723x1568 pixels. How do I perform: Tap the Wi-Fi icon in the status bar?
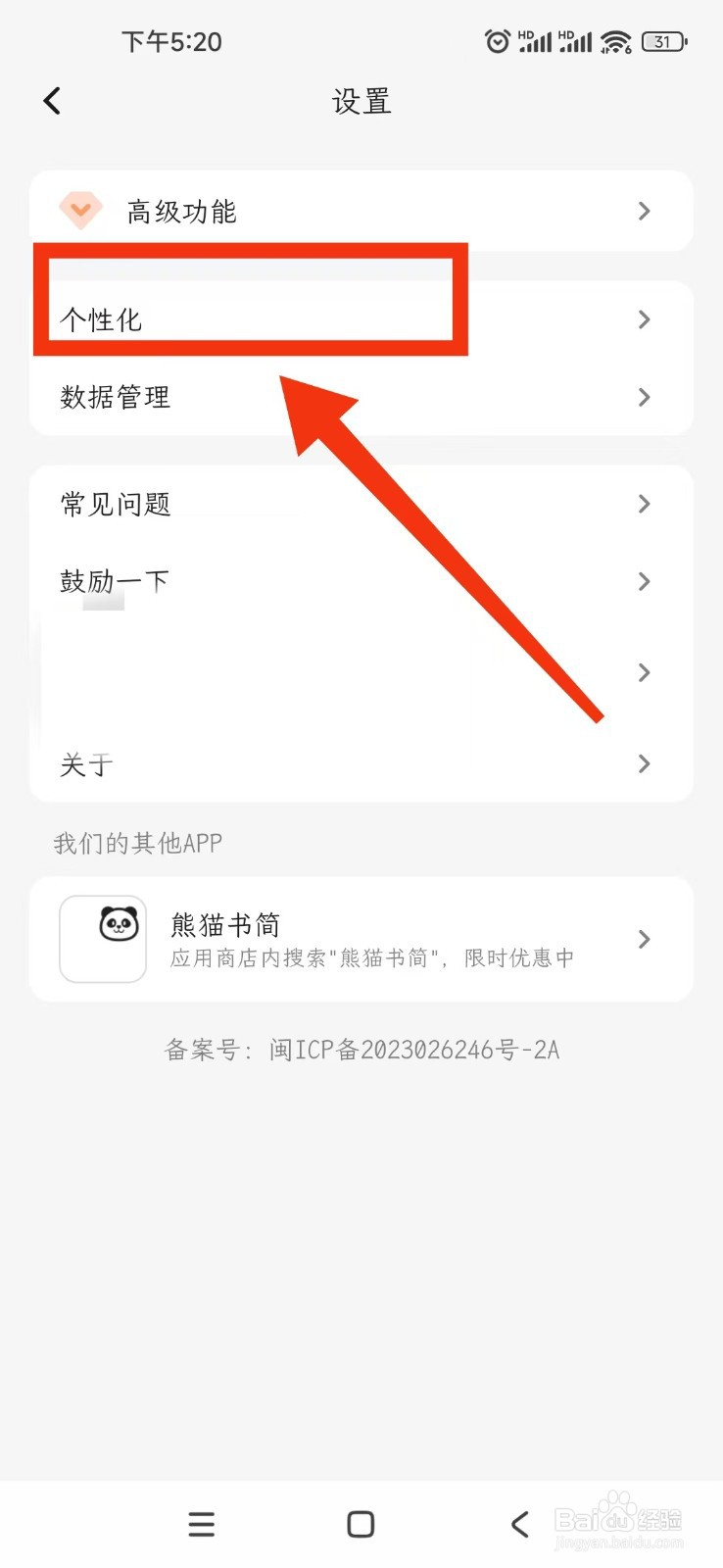point(615,41)
